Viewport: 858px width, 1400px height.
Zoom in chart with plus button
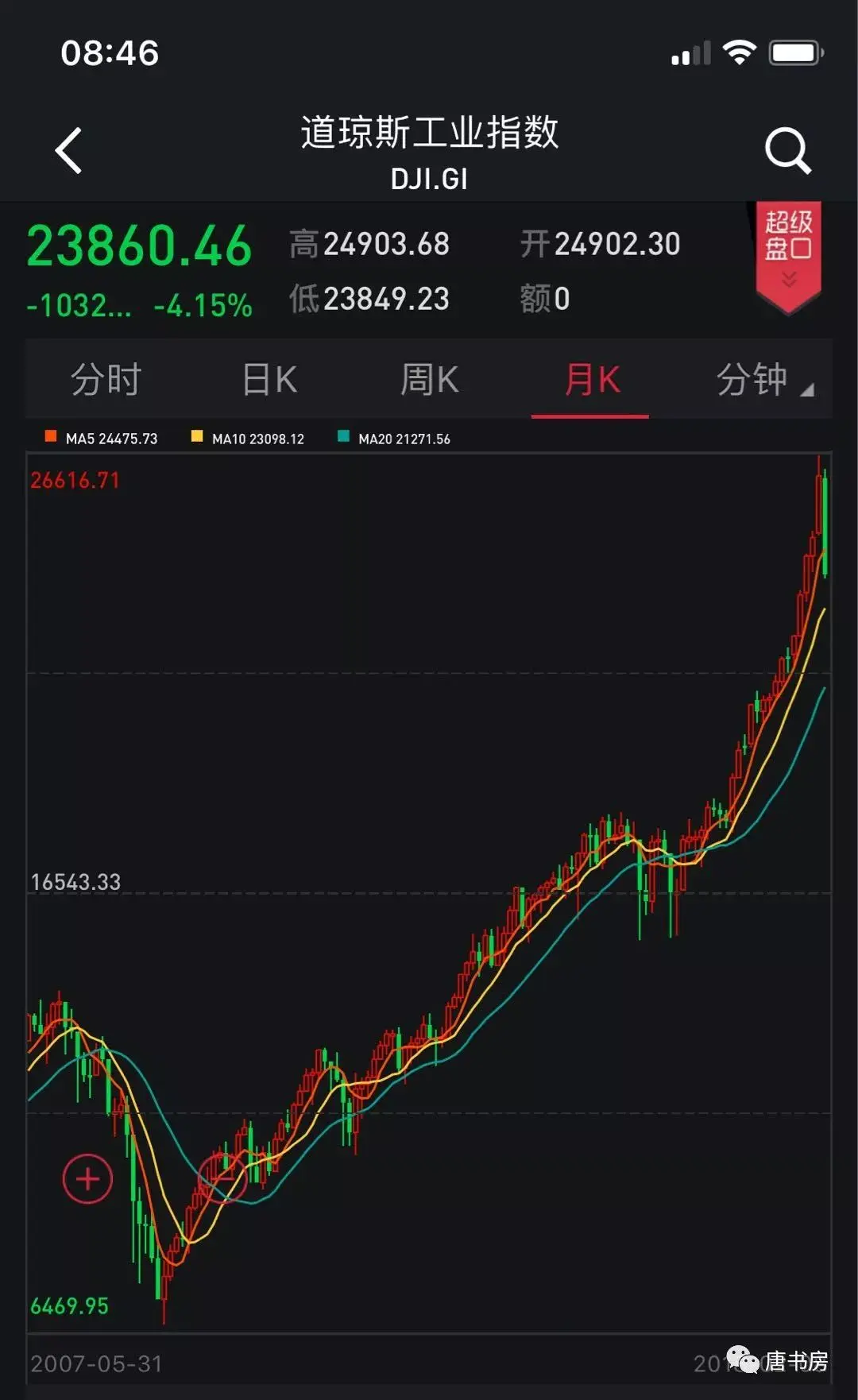(x=87, y=1178)
